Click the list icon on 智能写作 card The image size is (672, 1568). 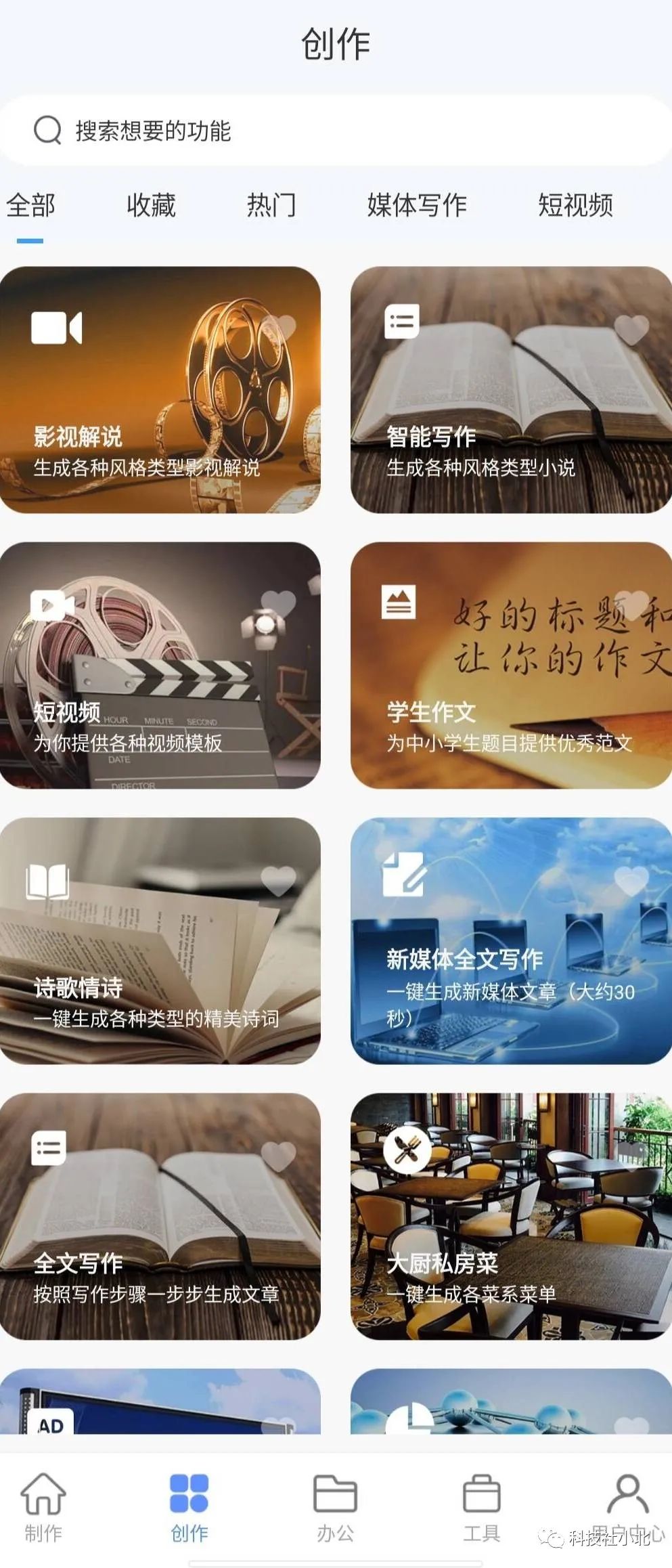401,322
